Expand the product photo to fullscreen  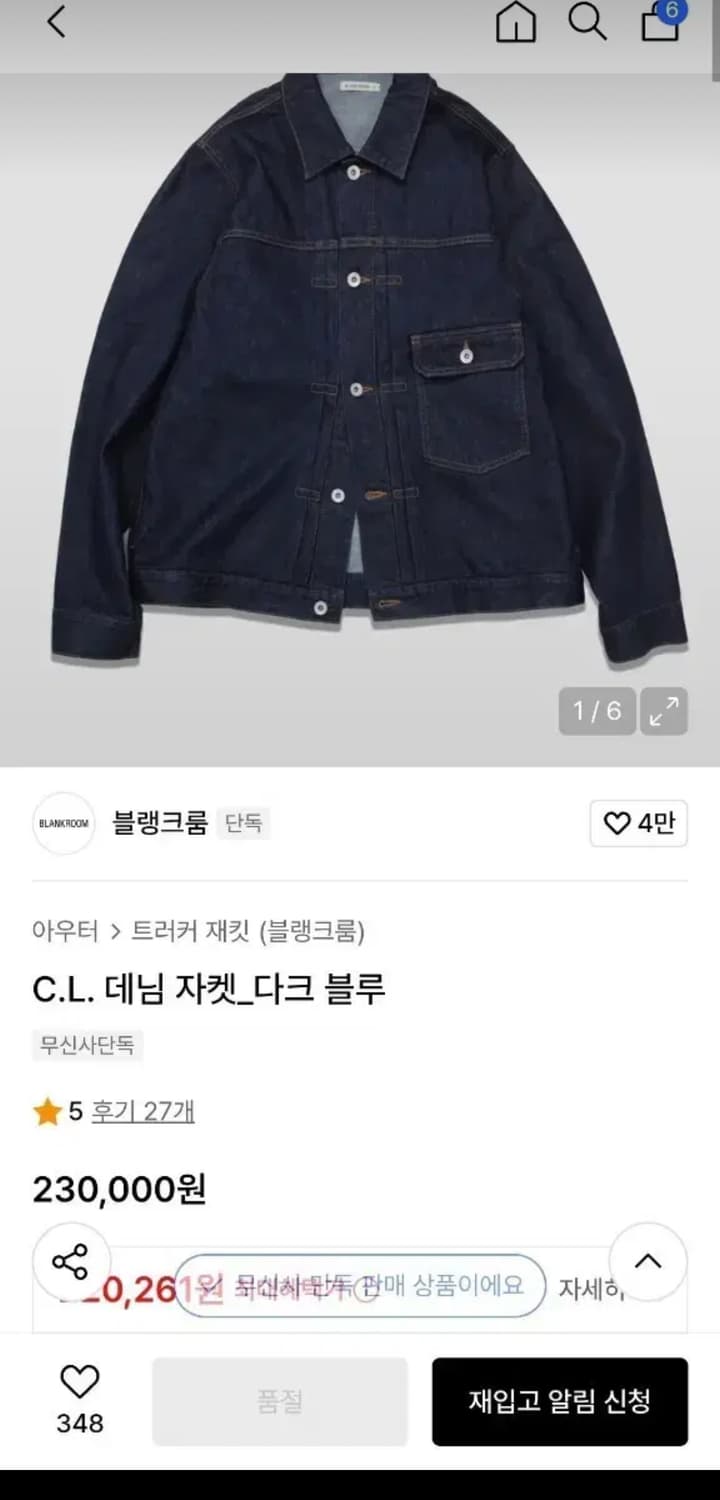click(663, 712)
